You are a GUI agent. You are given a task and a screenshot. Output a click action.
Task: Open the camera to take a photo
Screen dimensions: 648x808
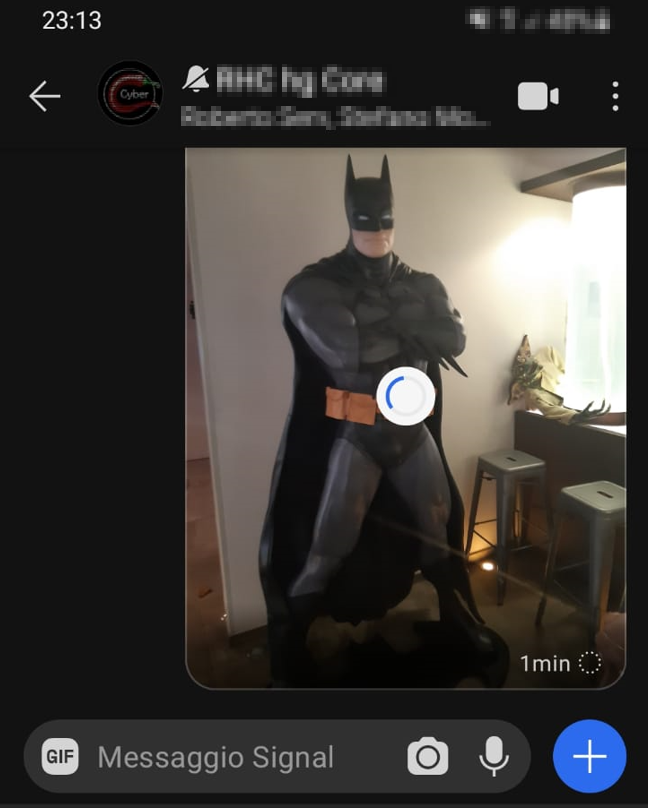[x=428, y=757]
